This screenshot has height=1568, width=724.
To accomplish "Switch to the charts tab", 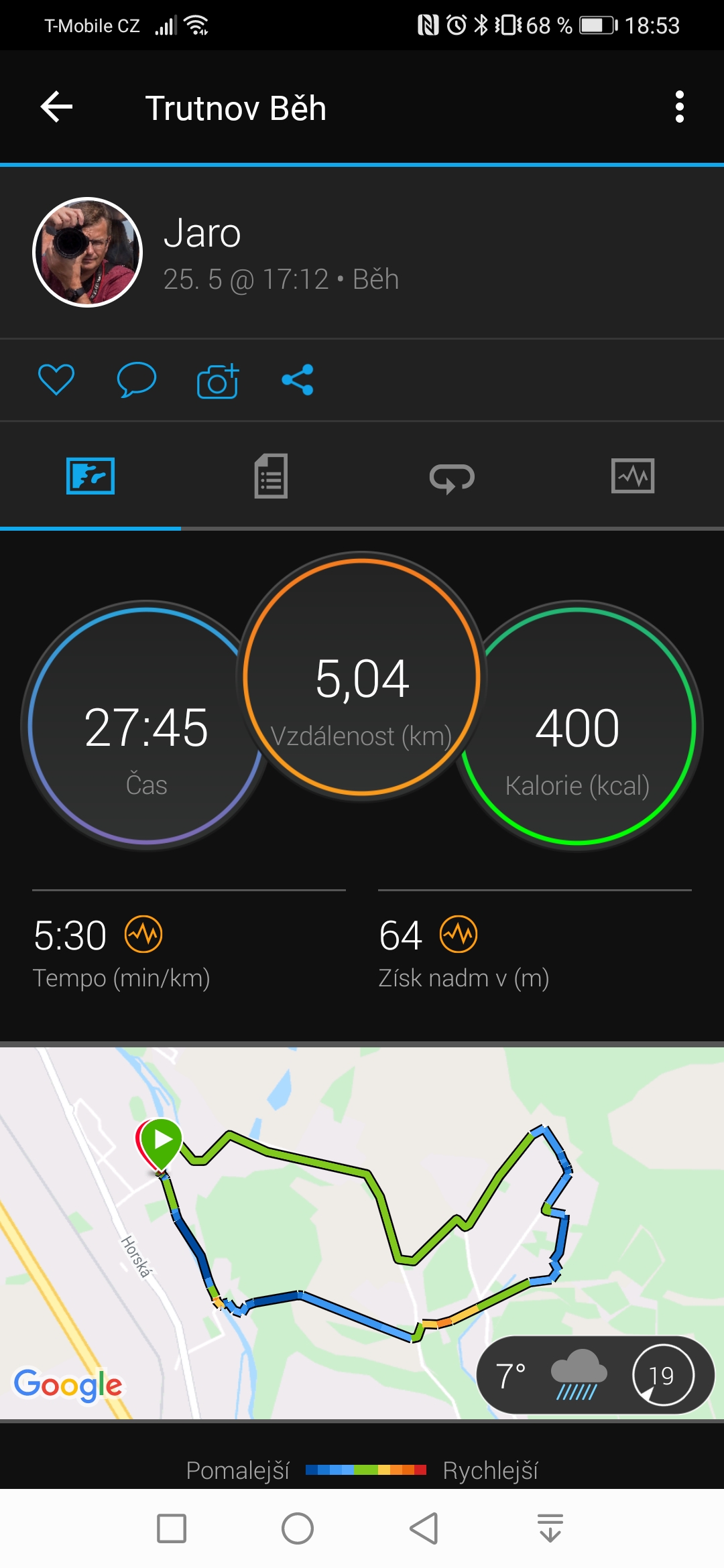I will pyautogui.click(x=633, y=476).
